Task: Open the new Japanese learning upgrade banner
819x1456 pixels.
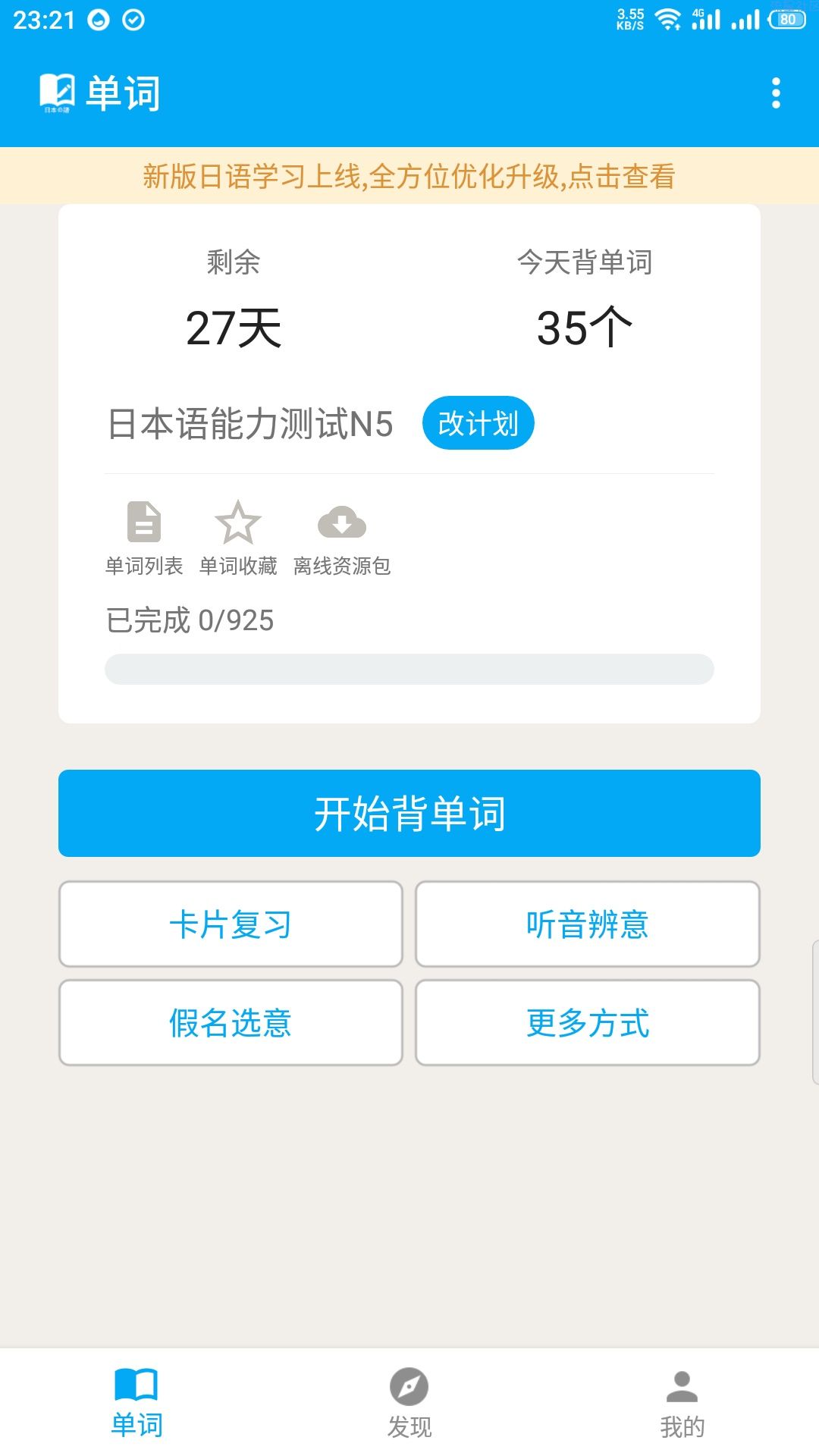Action: coord(409,176)
